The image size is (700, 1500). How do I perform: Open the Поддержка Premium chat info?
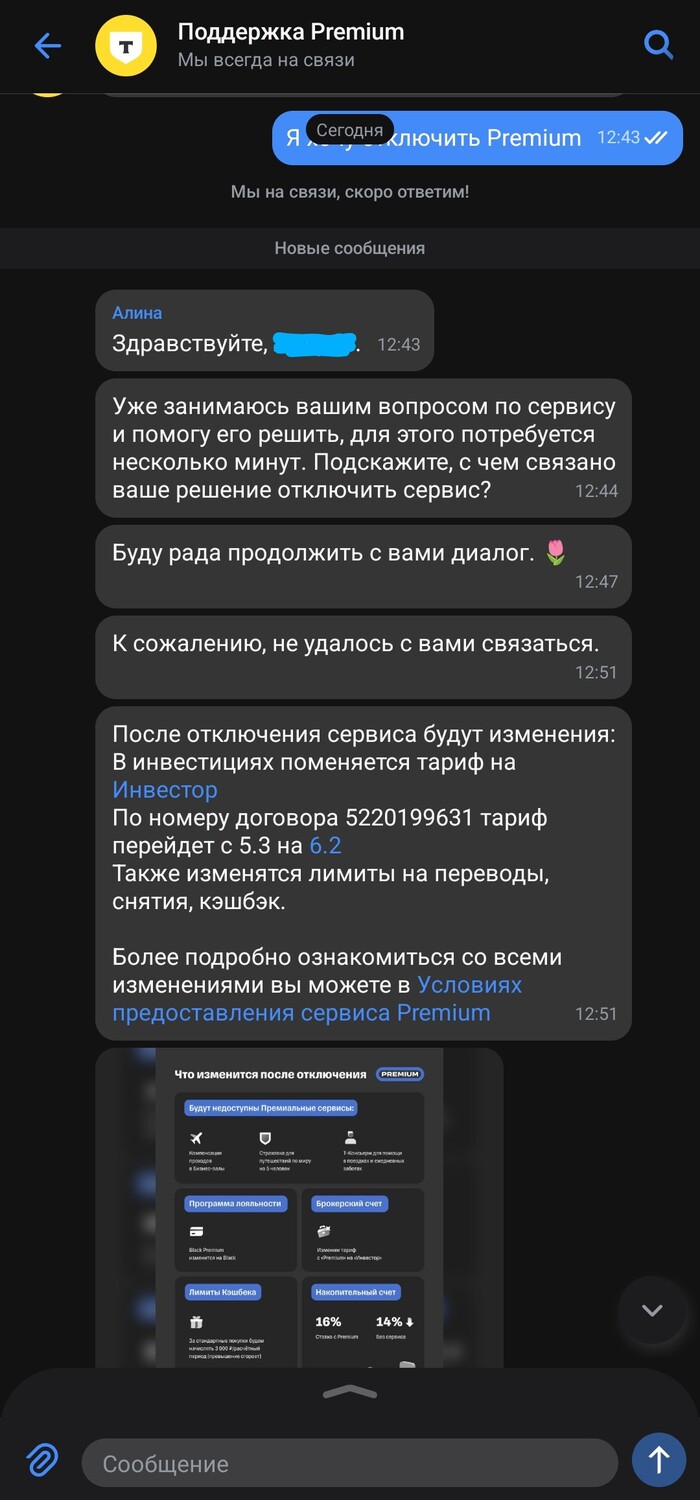pyautogui.click(x=290, y=45)
